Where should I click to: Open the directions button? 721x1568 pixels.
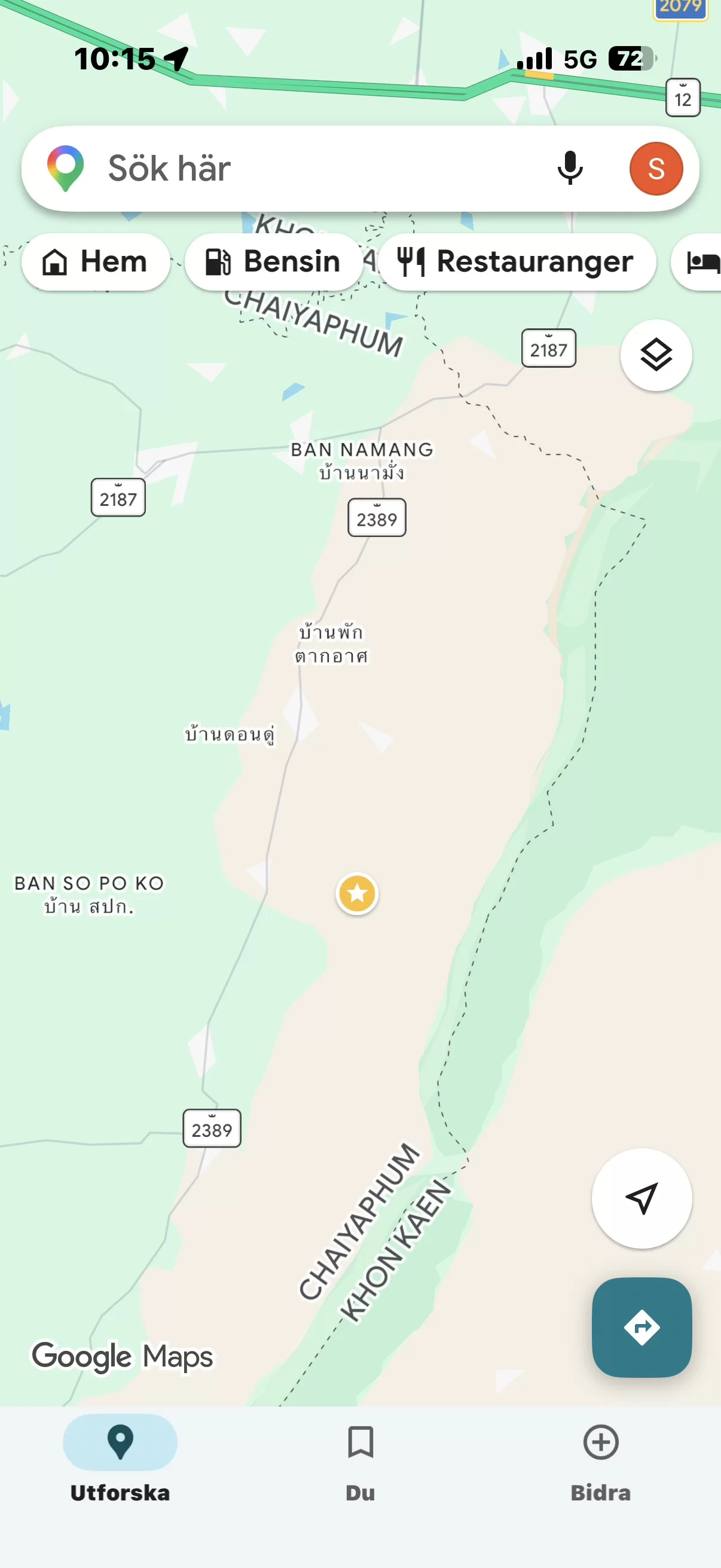641,1327
